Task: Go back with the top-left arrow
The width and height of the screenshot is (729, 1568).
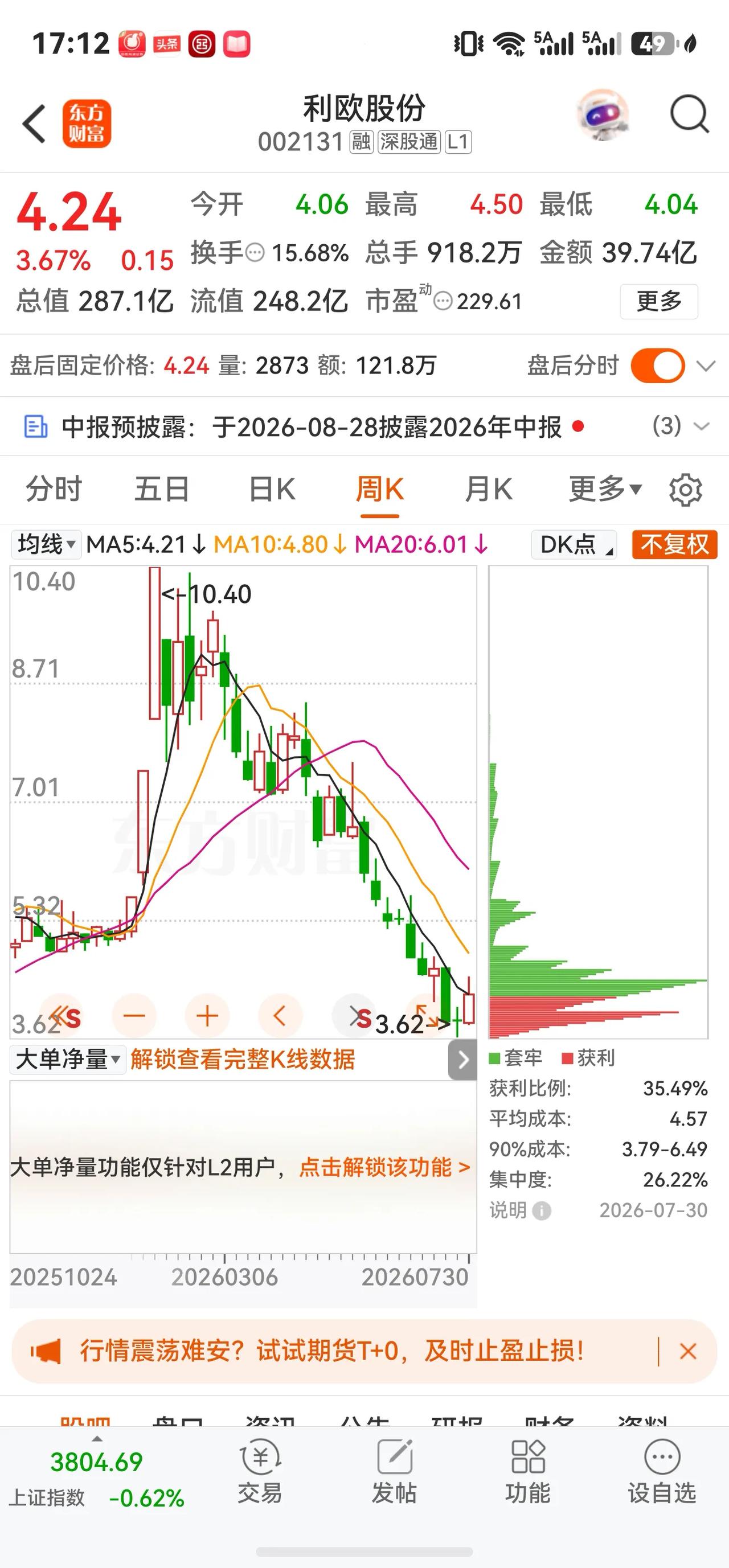Action: [35, 124]
